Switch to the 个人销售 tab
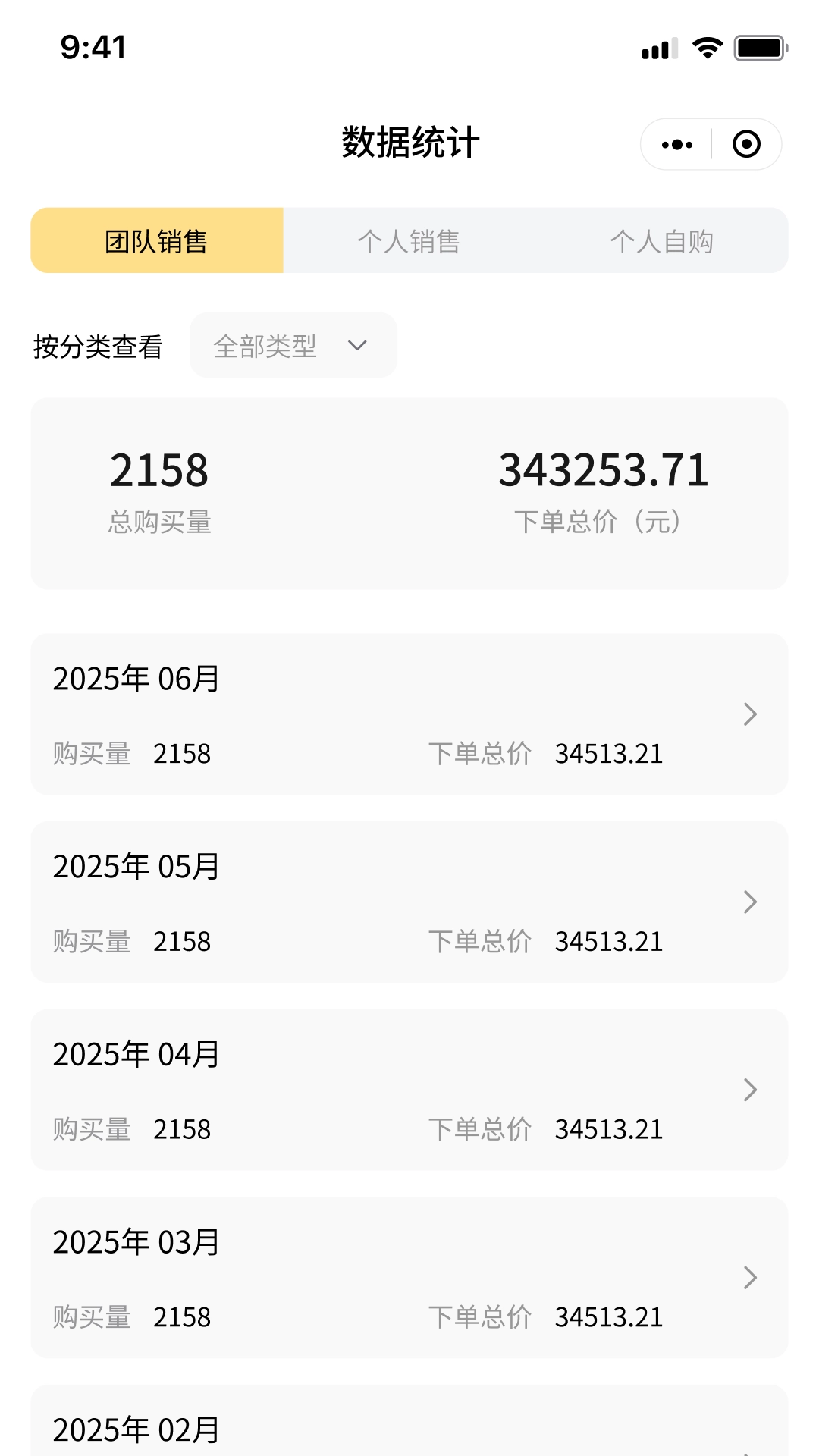 [x=409, y=241]
